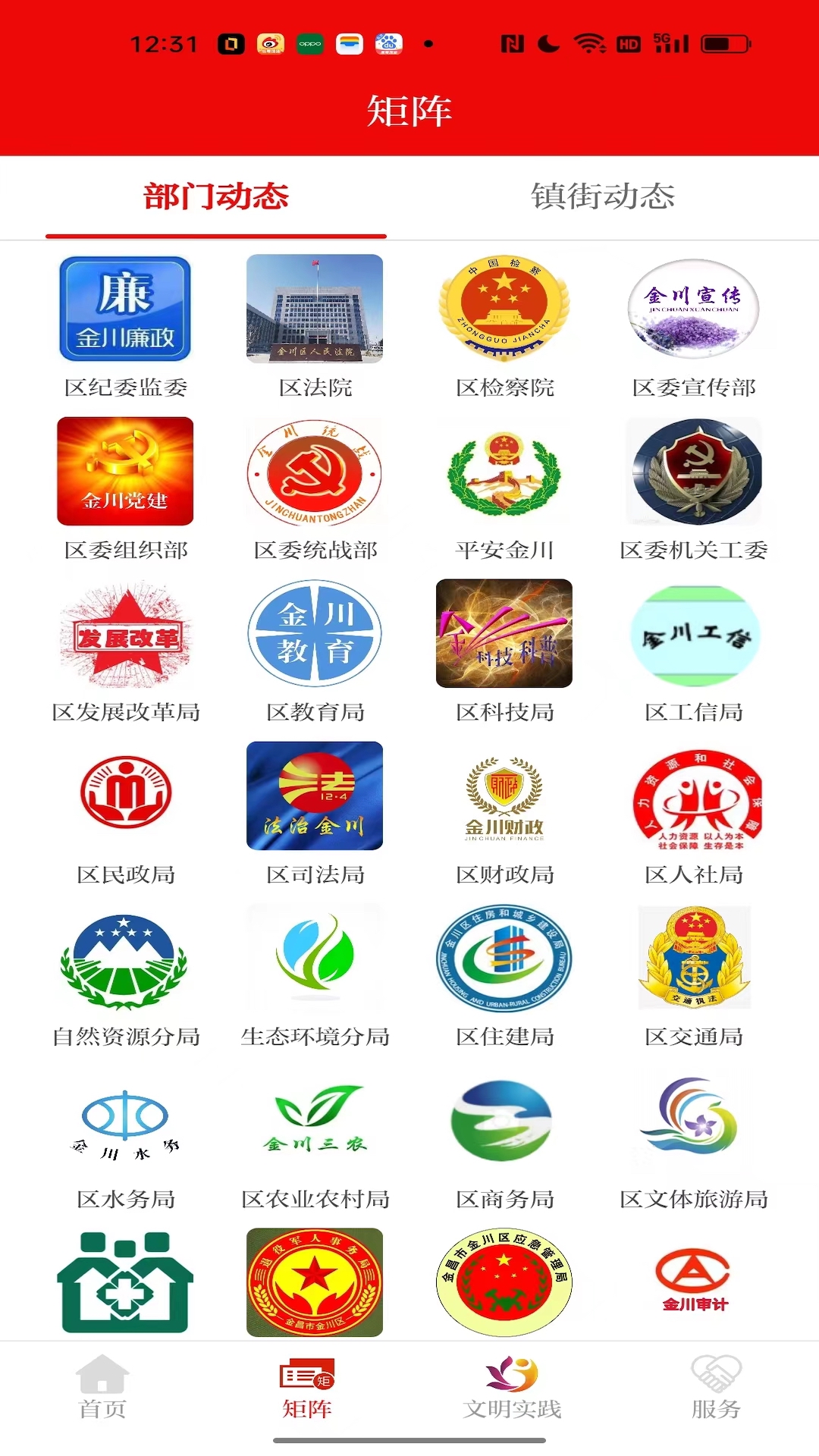Screen dimensions: 819x1456
Task: Select the 区交通局 badge icon
Action: pyautogui.click(x=694, y=958)
